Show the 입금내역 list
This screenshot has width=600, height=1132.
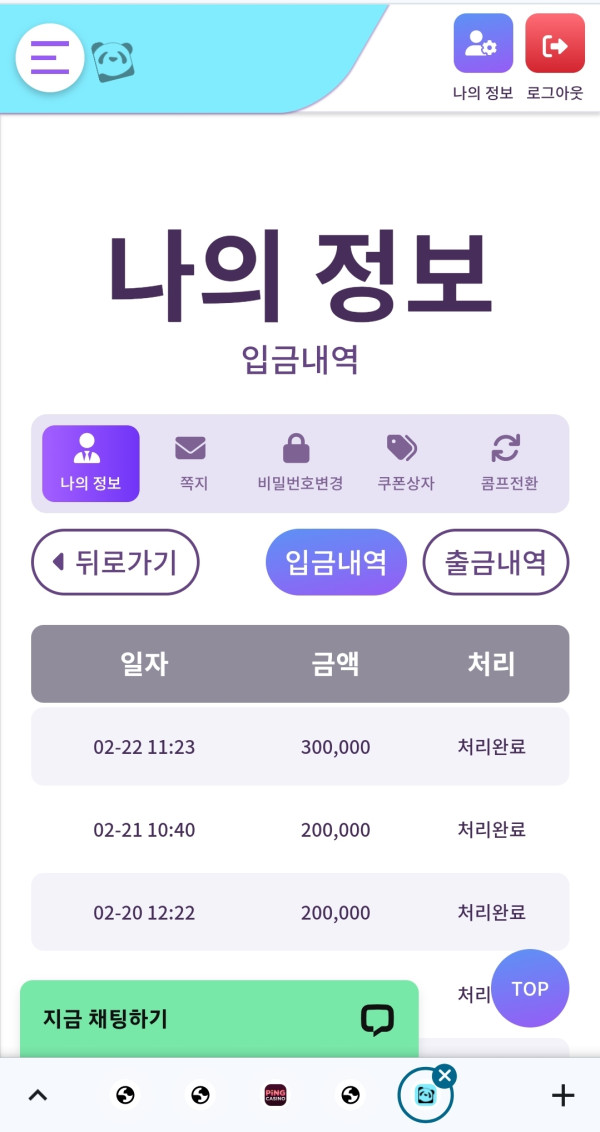click(336, 562)
